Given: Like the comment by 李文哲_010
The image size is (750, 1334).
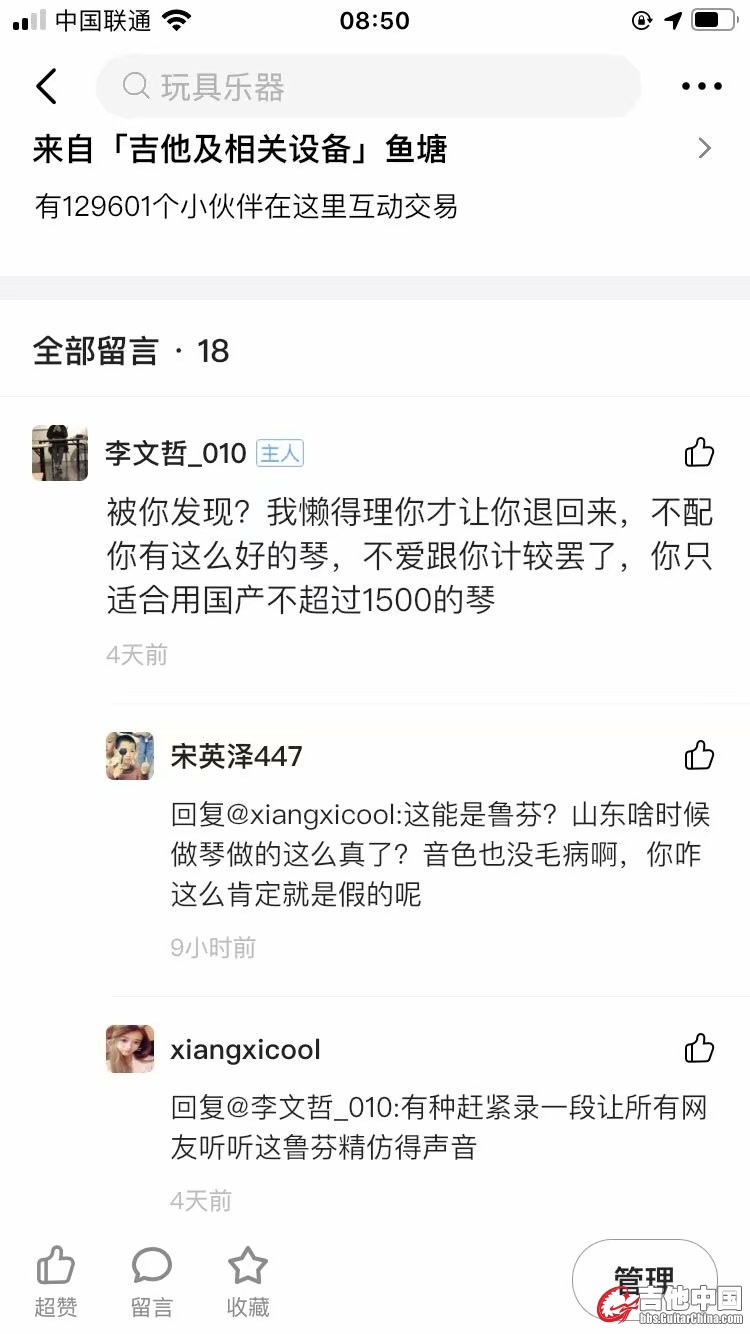Looking at the screenshot, I should 699,453.
